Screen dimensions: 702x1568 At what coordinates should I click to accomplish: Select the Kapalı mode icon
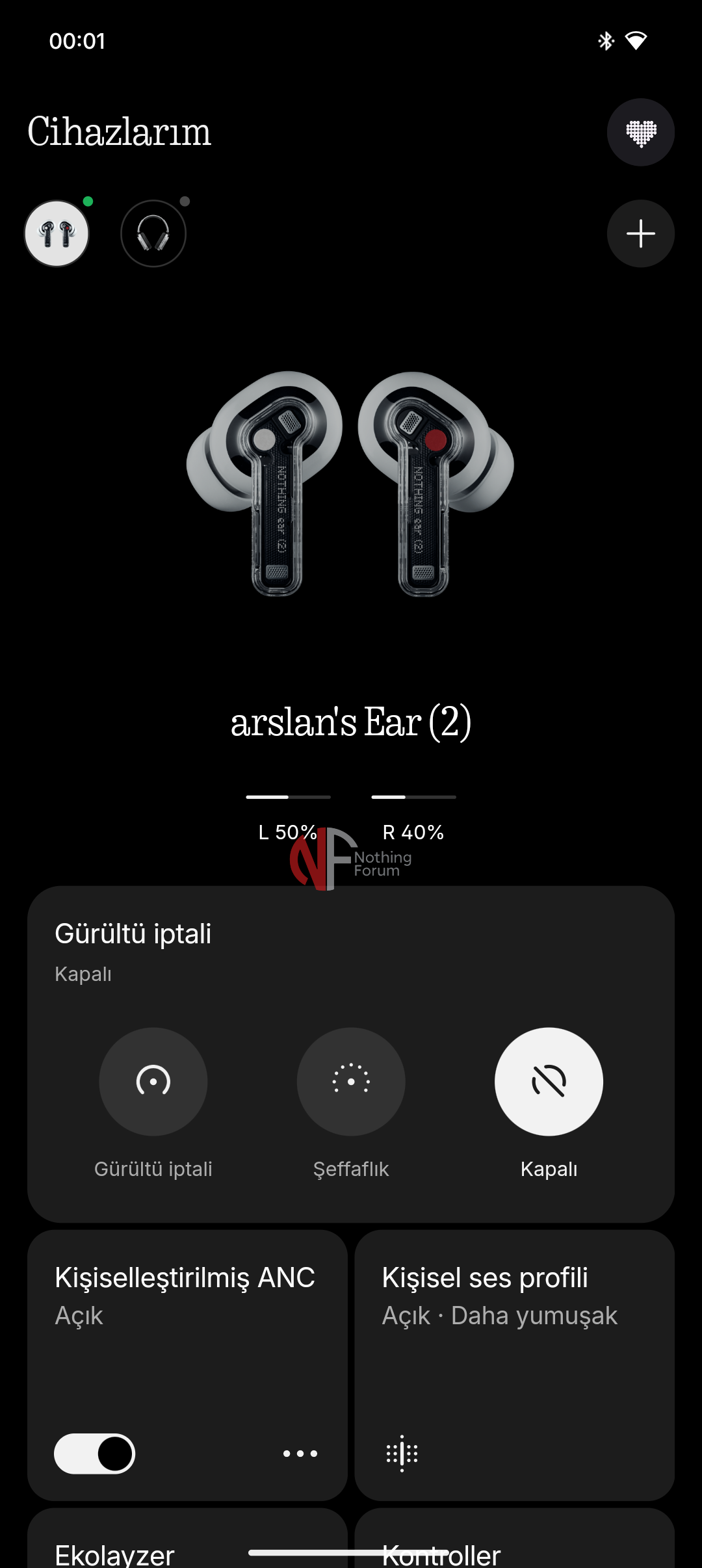pos(549,1081)
